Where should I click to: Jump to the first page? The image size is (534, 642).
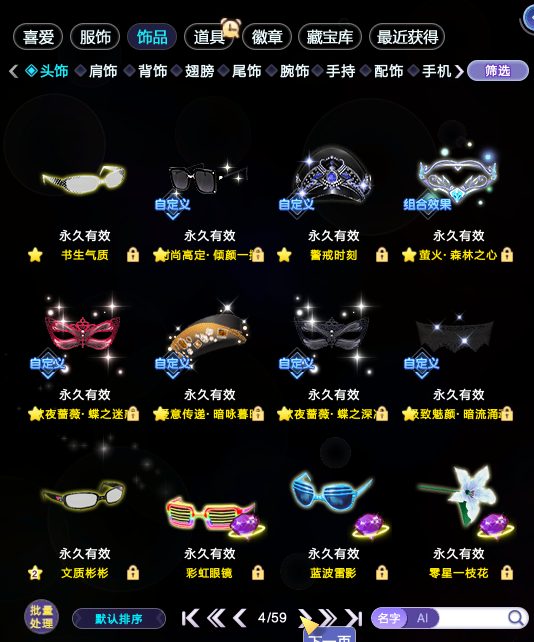point(190,618)
